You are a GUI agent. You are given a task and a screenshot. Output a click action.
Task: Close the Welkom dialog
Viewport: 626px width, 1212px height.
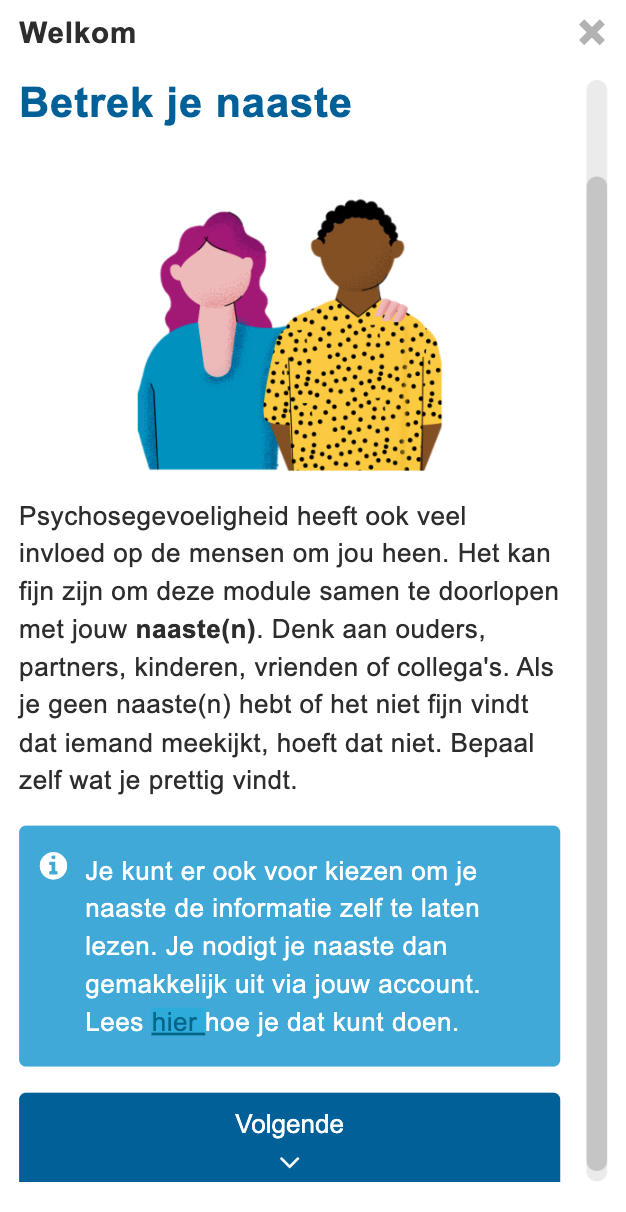pos(592,33)
